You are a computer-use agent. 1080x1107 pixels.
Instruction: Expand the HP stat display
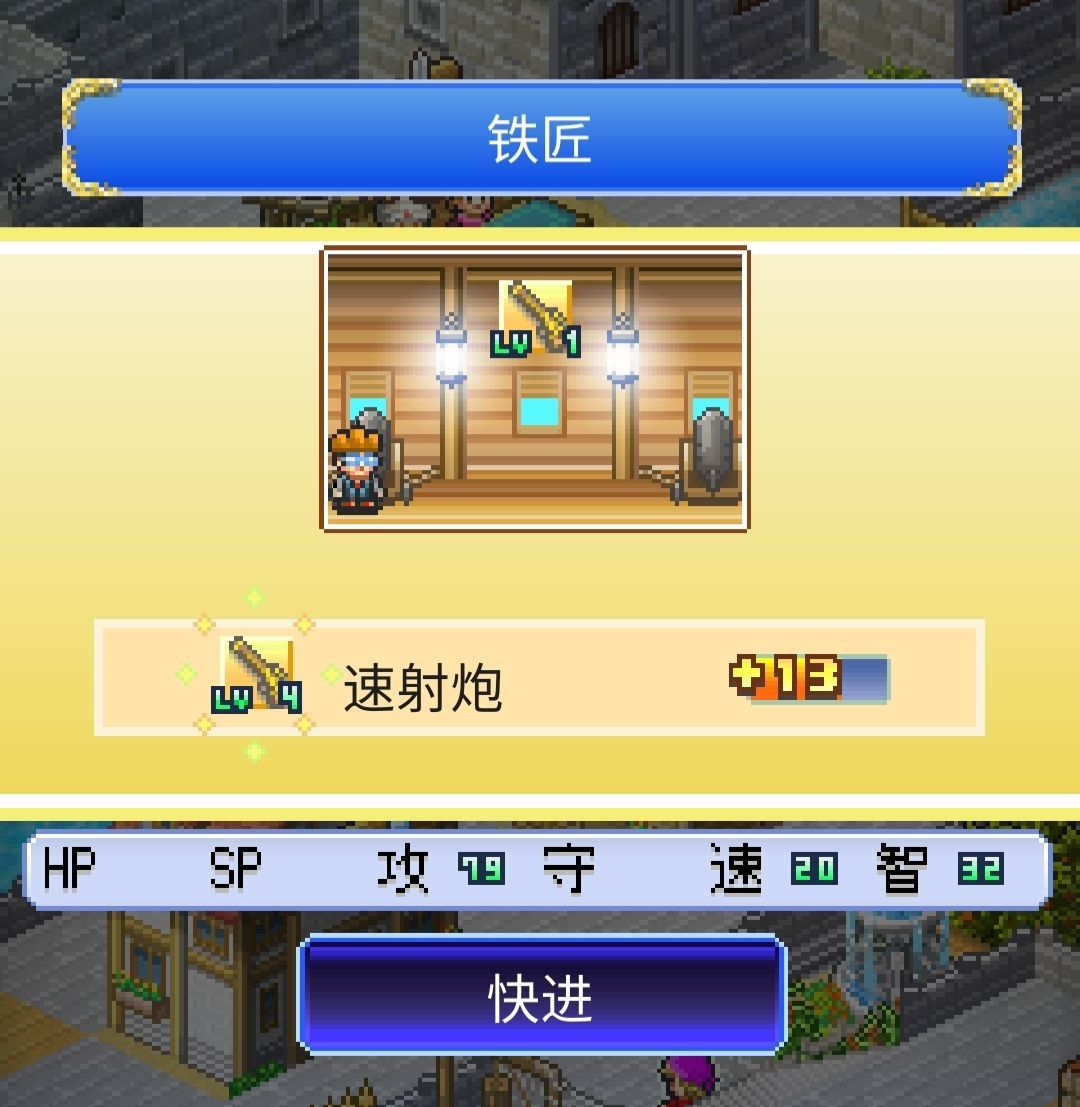coord(65,869)
